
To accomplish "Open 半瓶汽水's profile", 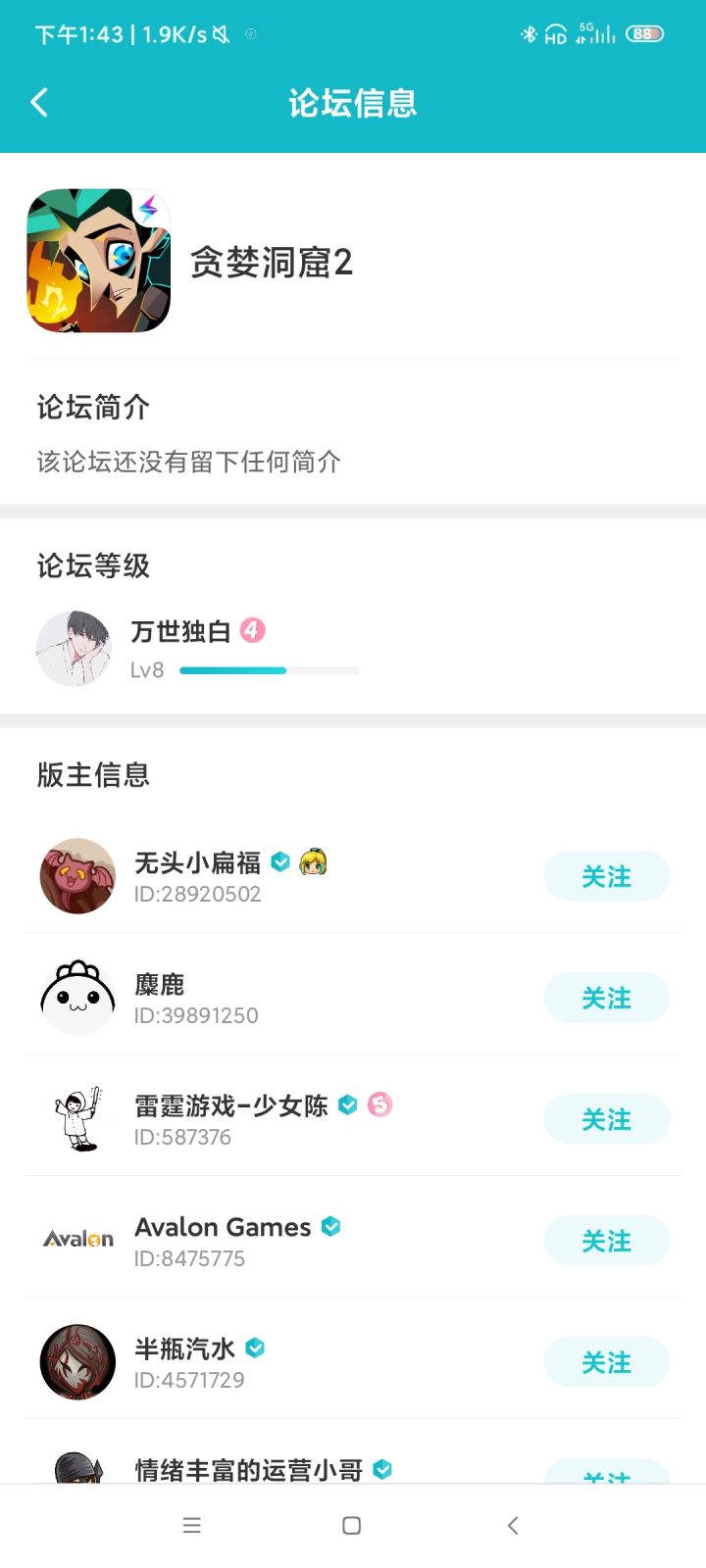I will [78, 1362].
